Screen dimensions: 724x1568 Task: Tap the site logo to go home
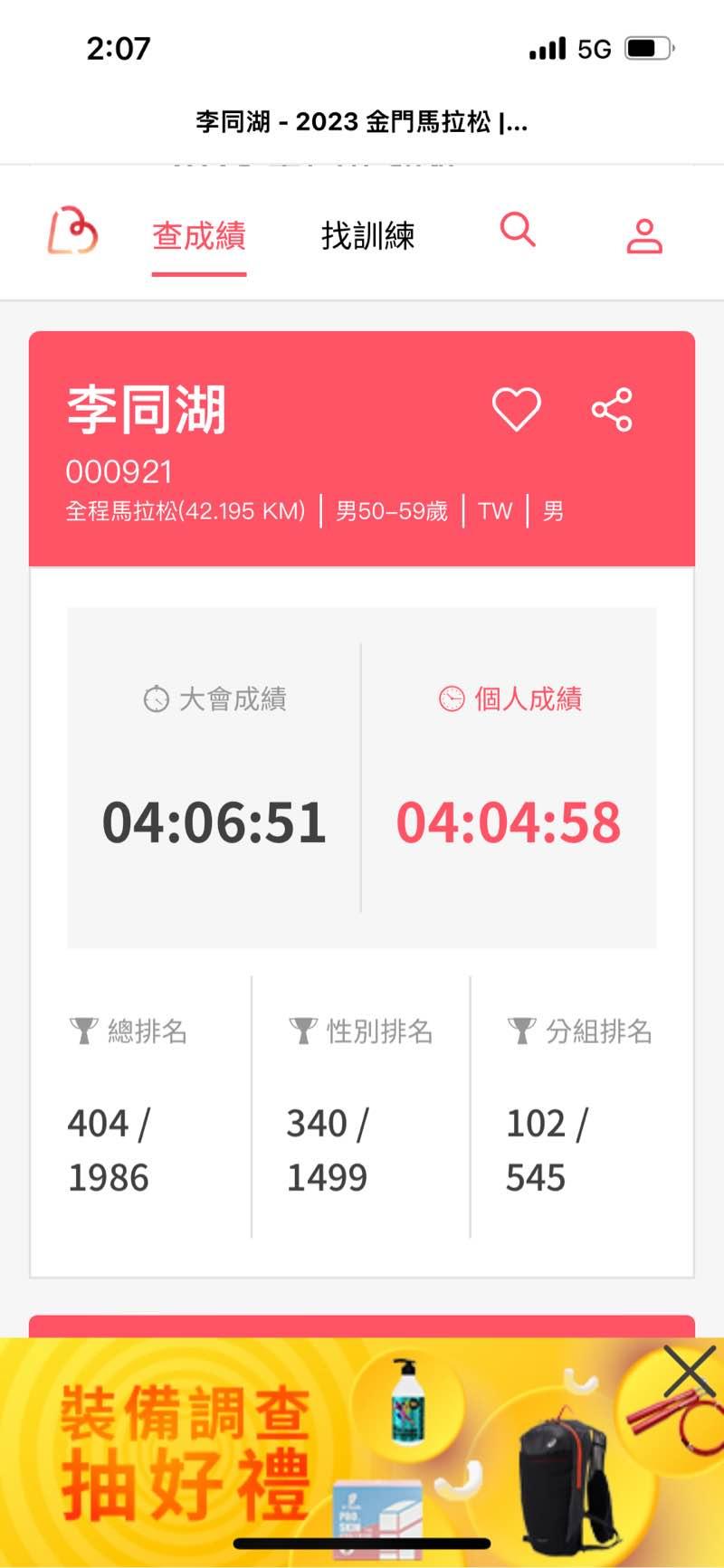(72, 232)
